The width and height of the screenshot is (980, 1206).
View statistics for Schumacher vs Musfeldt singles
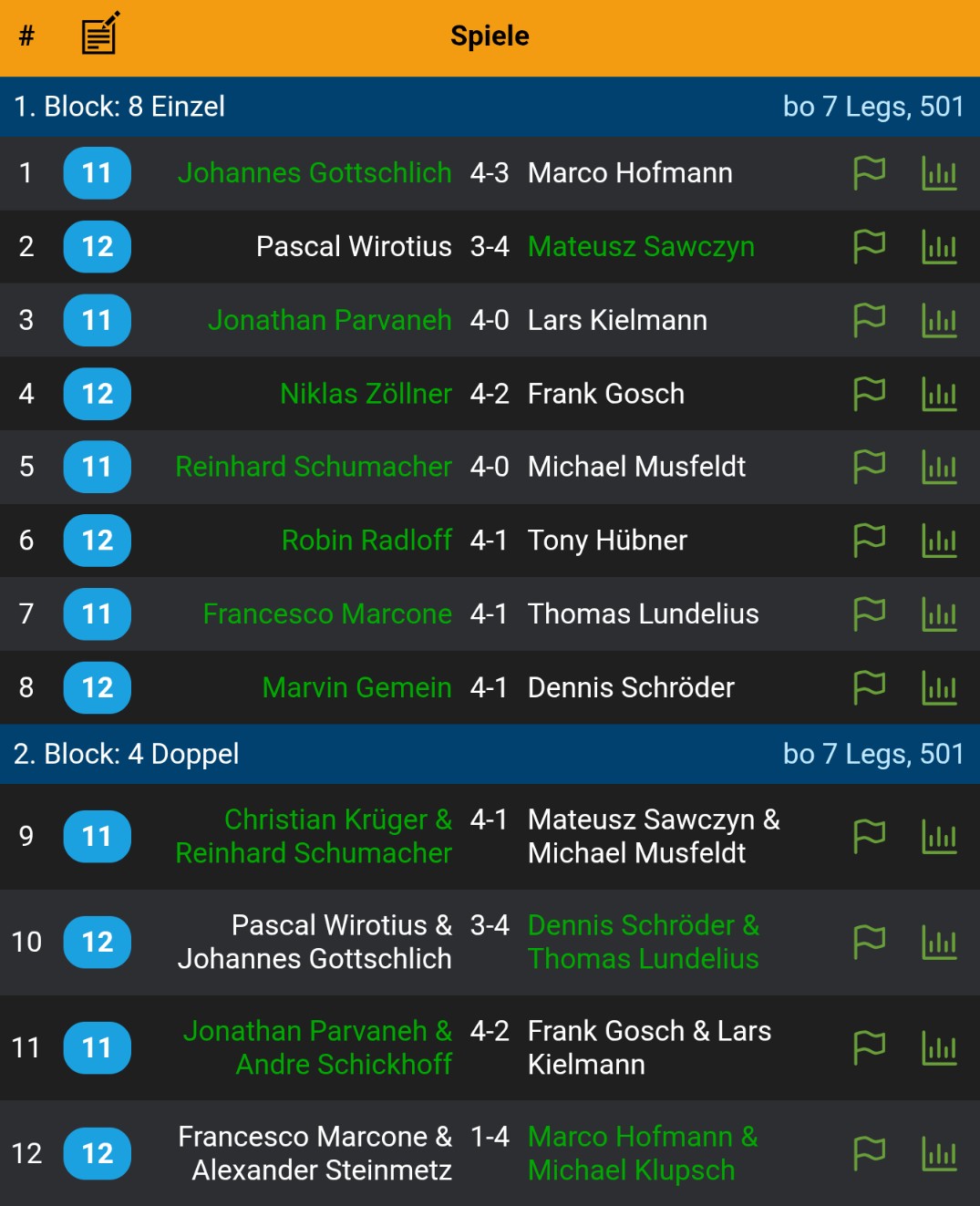tap(939, 467)
